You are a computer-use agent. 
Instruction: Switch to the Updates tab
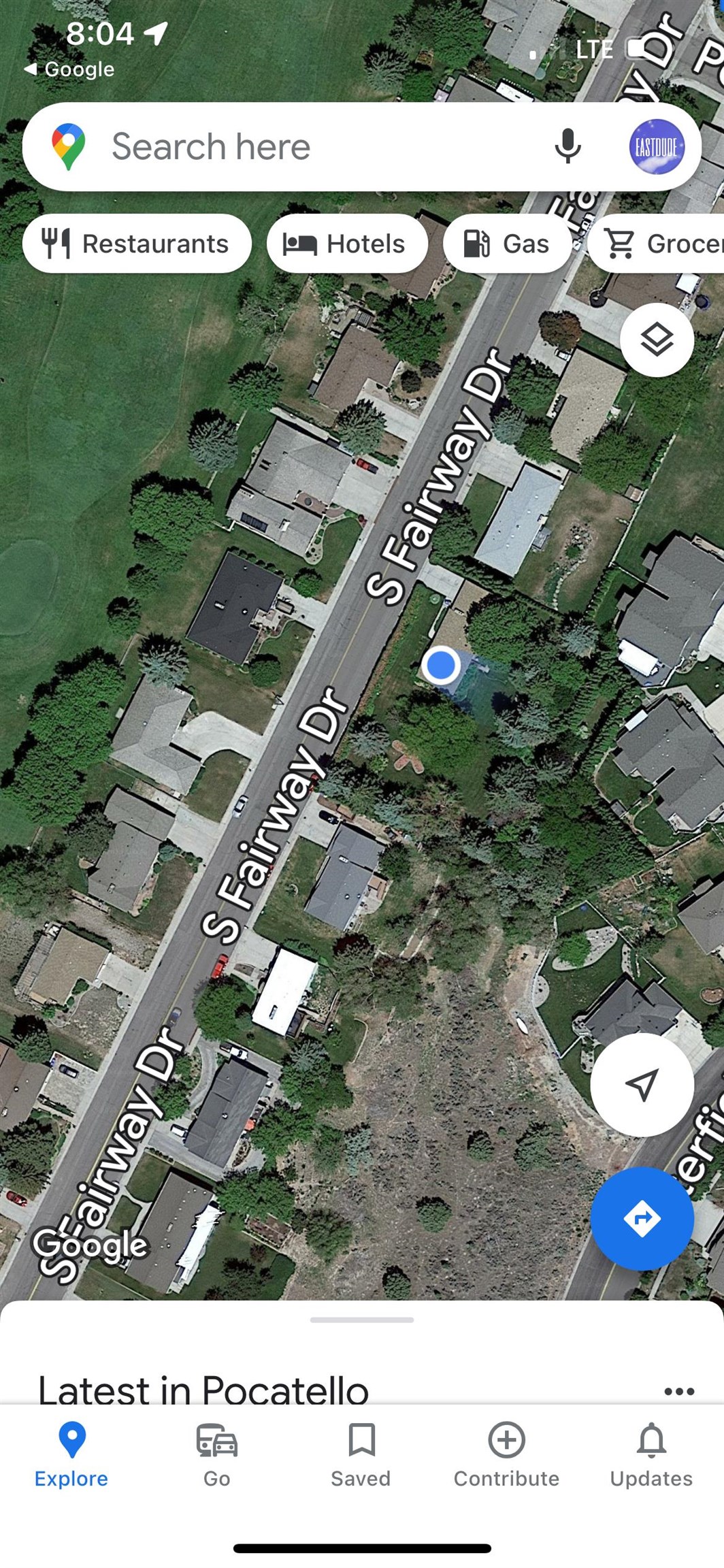click(651, 1455)
